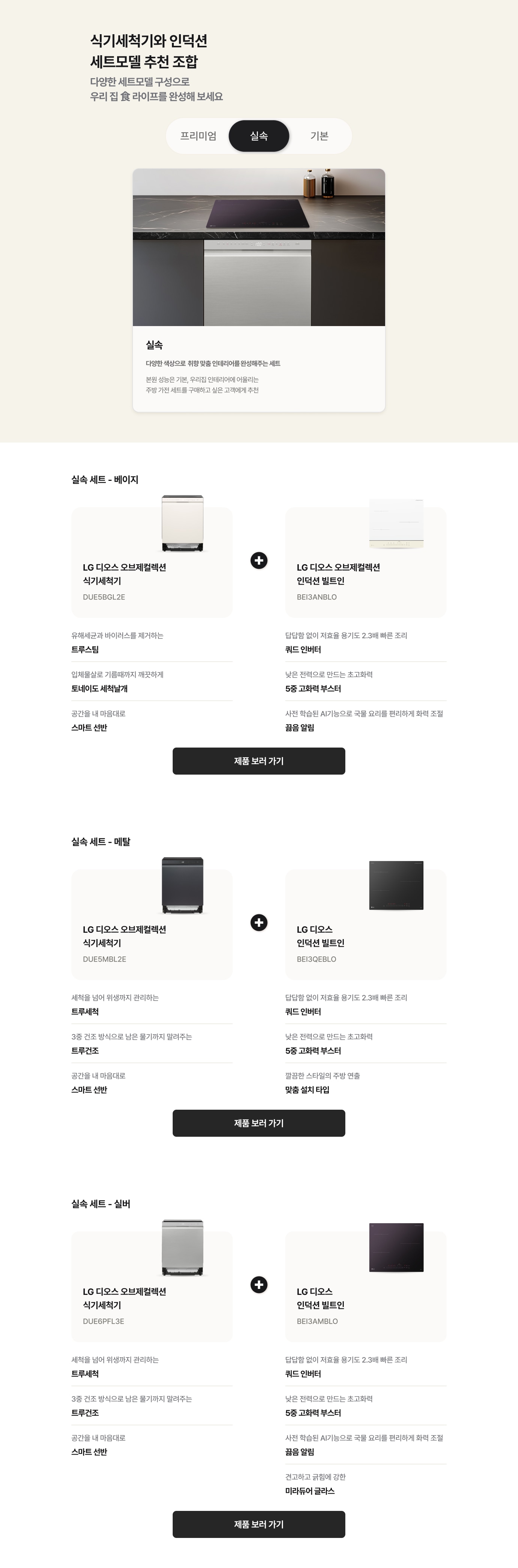Select the 실속 tab

tap(259, 136)
